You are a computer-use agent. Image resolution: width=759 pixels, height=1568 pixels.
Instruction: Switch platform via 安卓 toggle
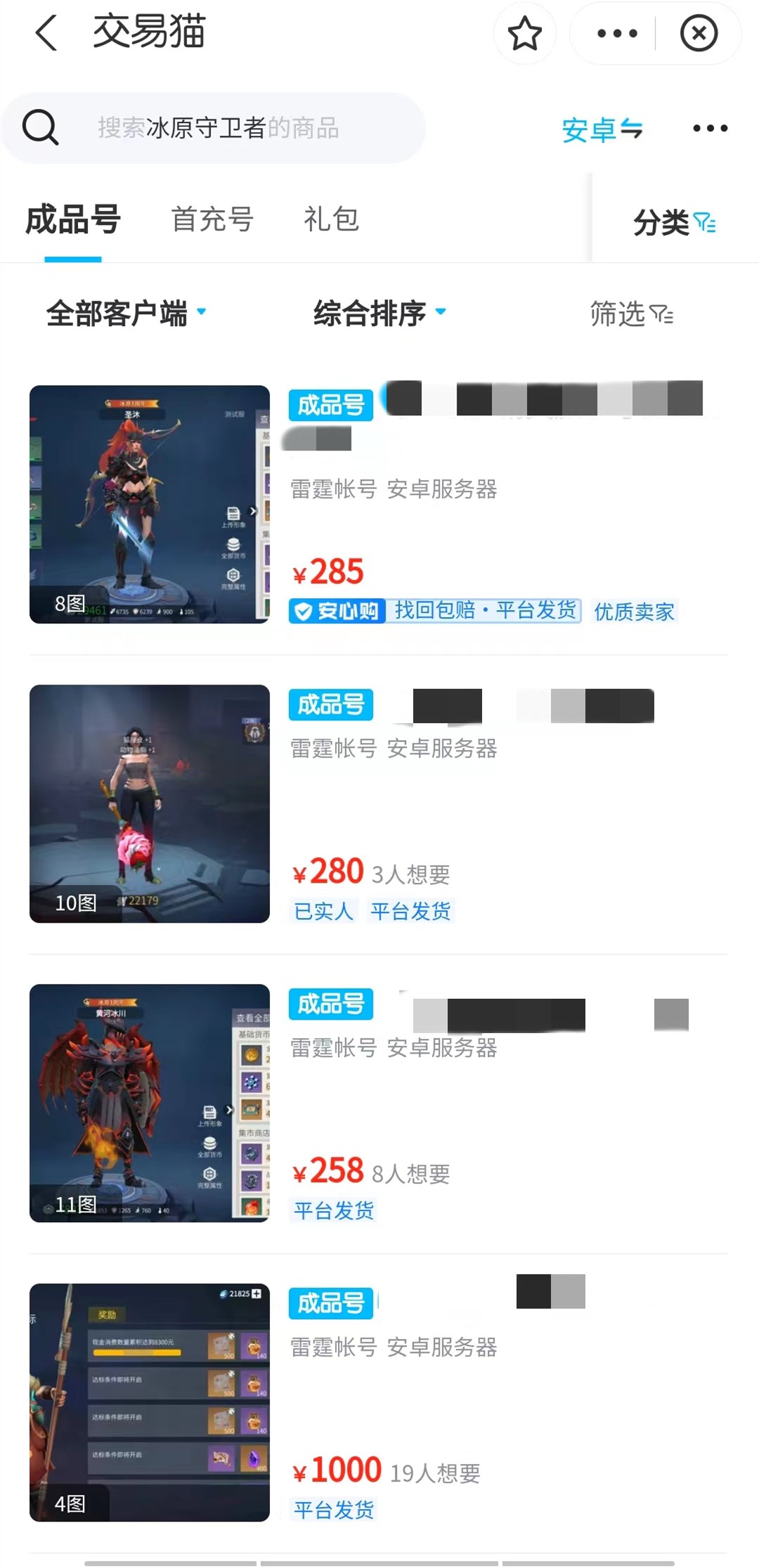(x=602, y=129)
